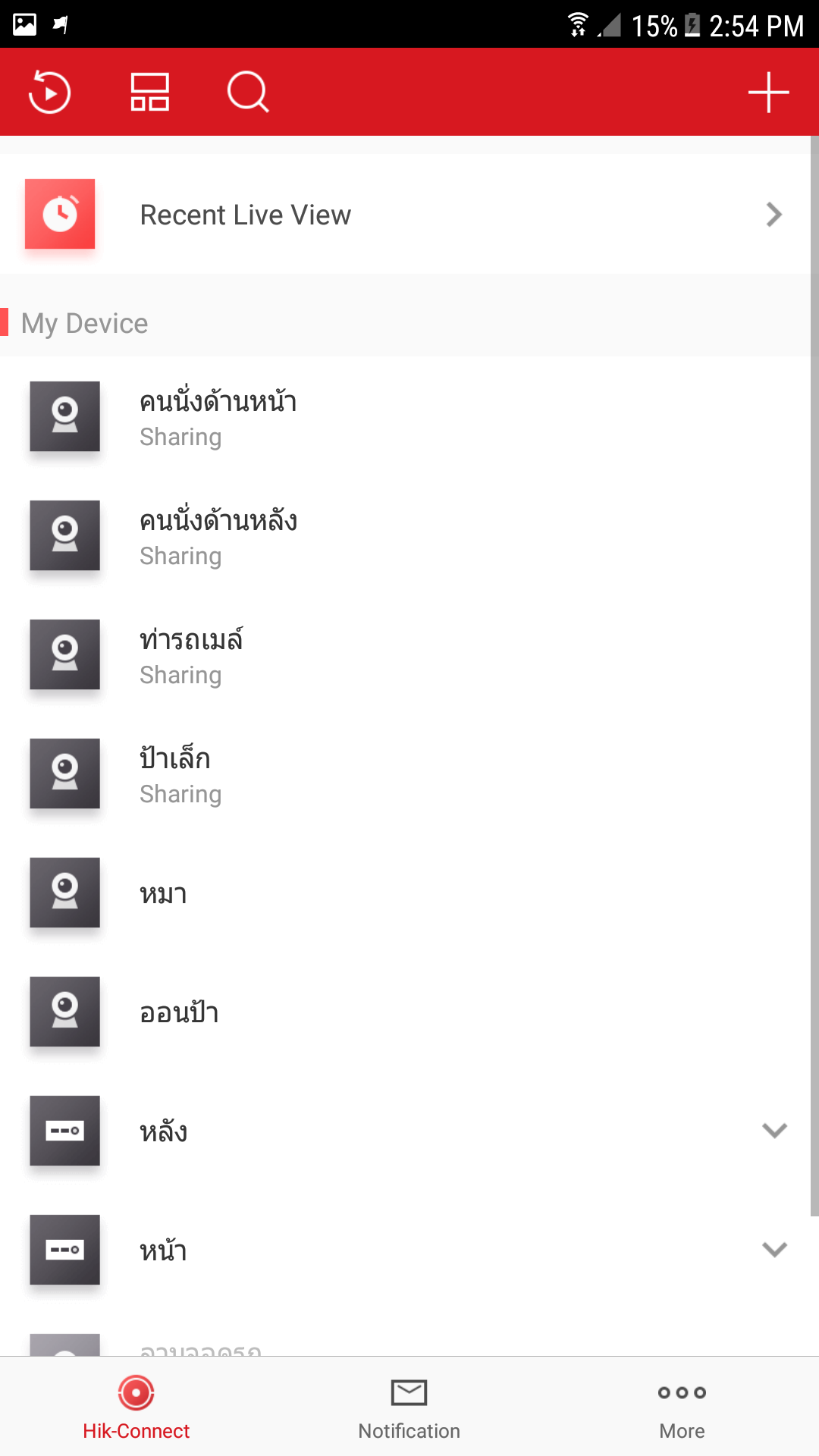This screenshot has width=819, height=1456.
Task: Open the คนนั่งด้านหลัง camera
Action: point(405,535)
